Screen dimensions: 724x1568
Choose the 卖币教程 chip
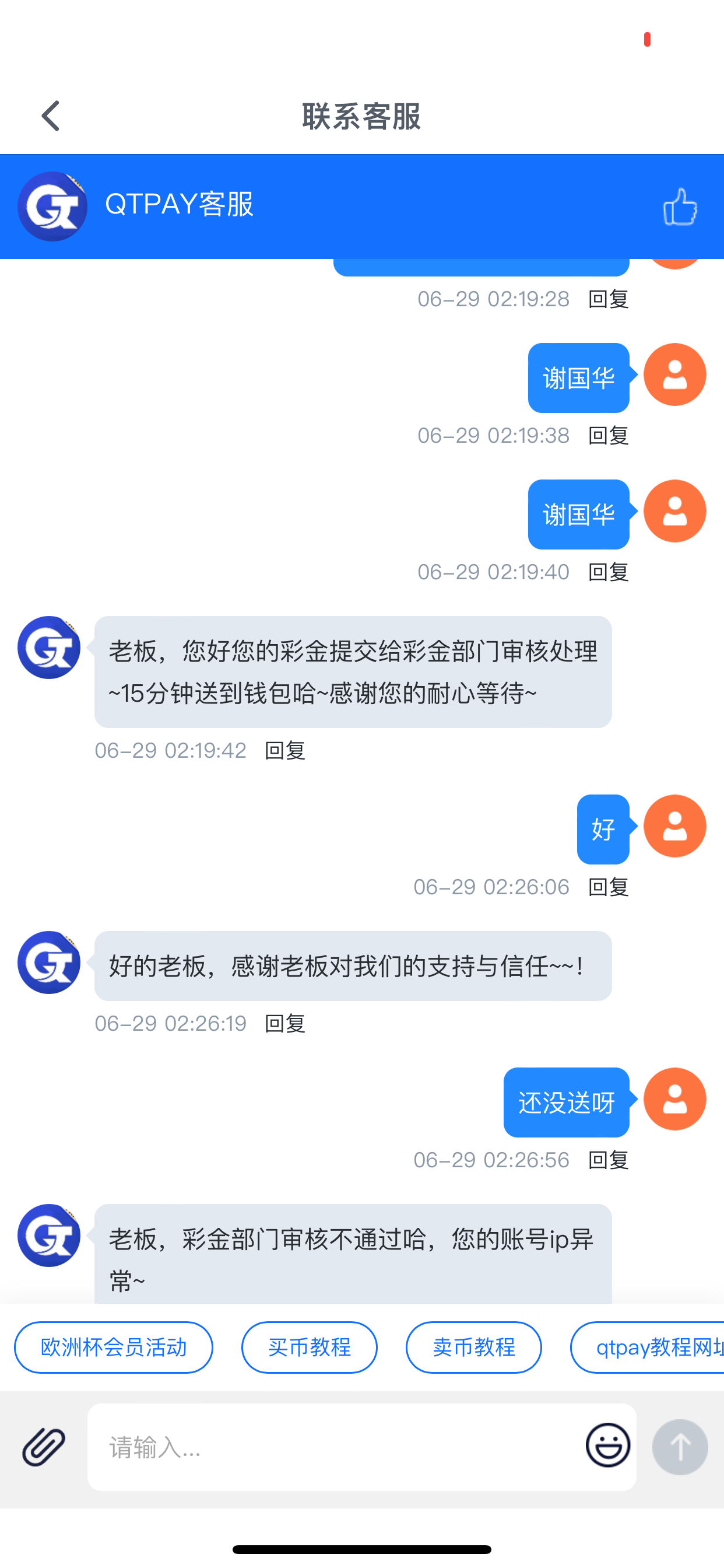click(473, 1347)
